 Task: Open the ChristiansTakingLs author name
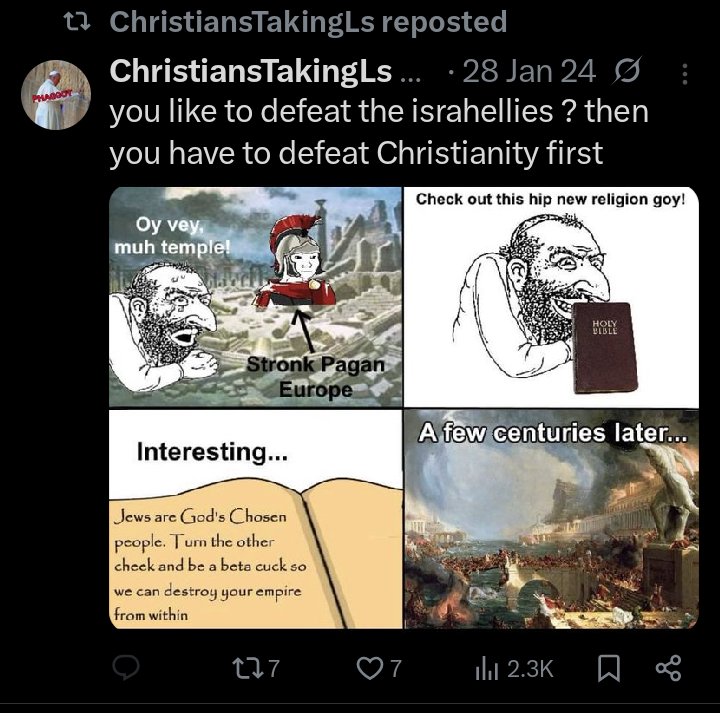250,72
